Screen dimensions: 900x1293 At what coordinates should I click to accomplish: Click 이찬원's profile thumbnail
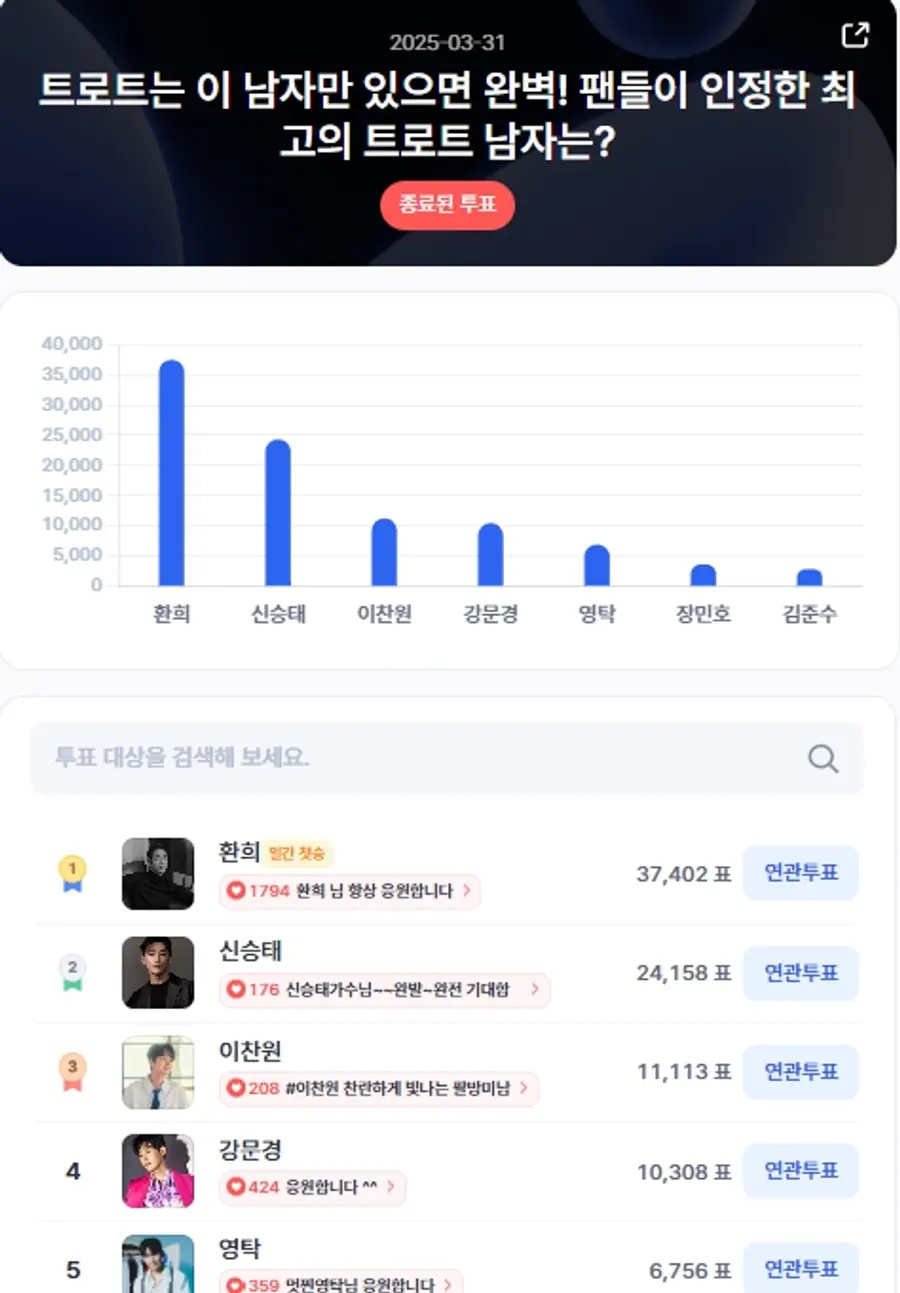pos(158,1071)
